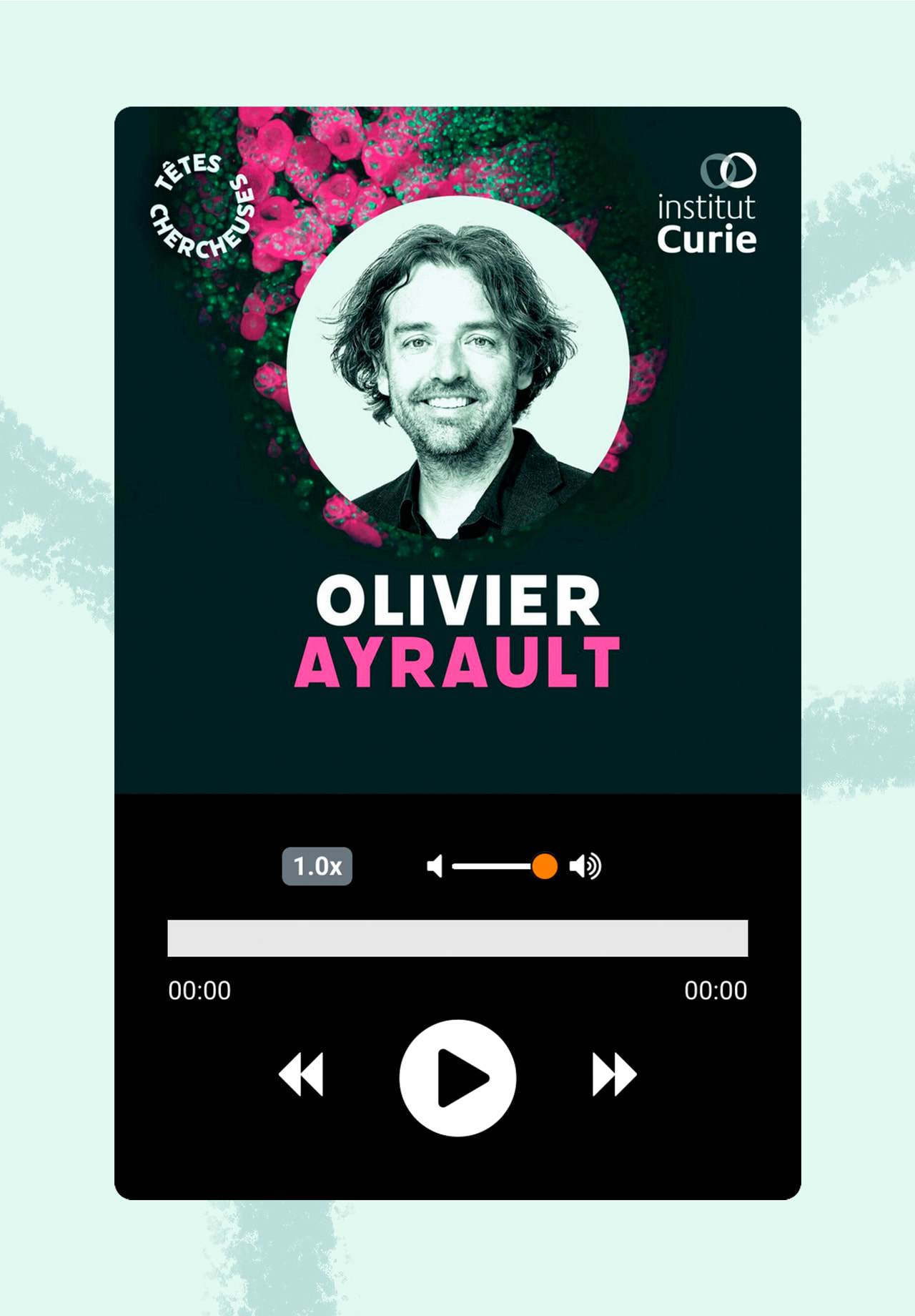Viewport: 915px width, 1316px height.
Task: Tap the progress bar to seek
Action: 457,938
